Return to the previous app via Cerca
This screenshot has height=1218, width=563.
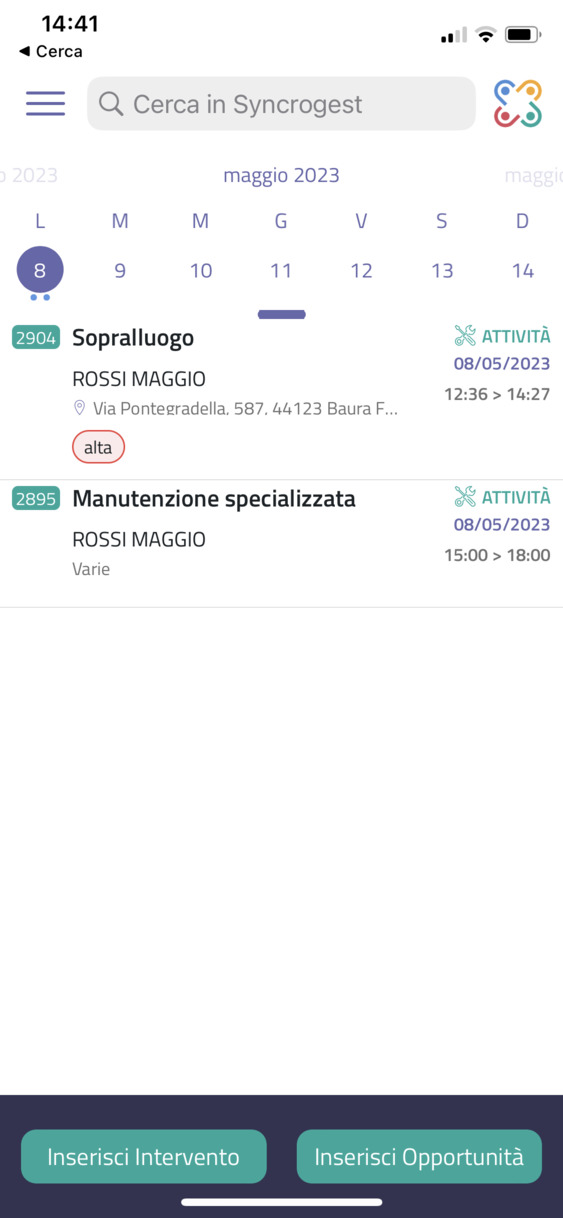51,51
